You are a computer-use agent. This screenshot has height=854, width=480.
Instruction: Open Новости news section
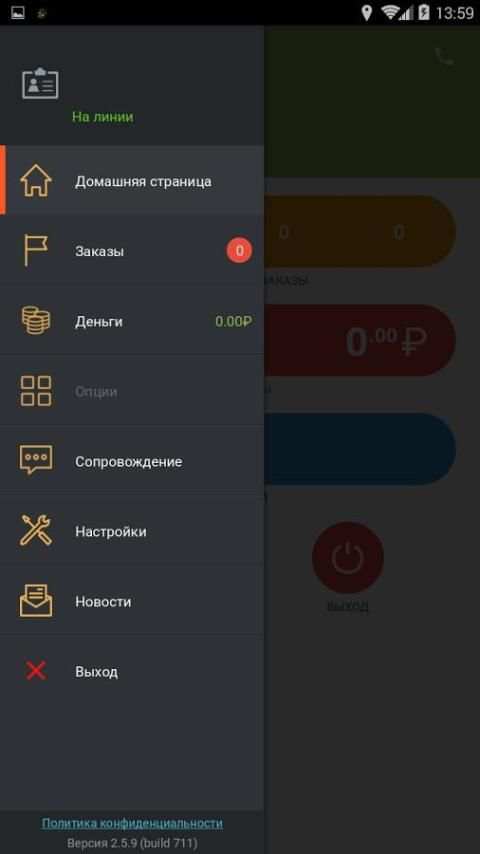coord(132,602)
